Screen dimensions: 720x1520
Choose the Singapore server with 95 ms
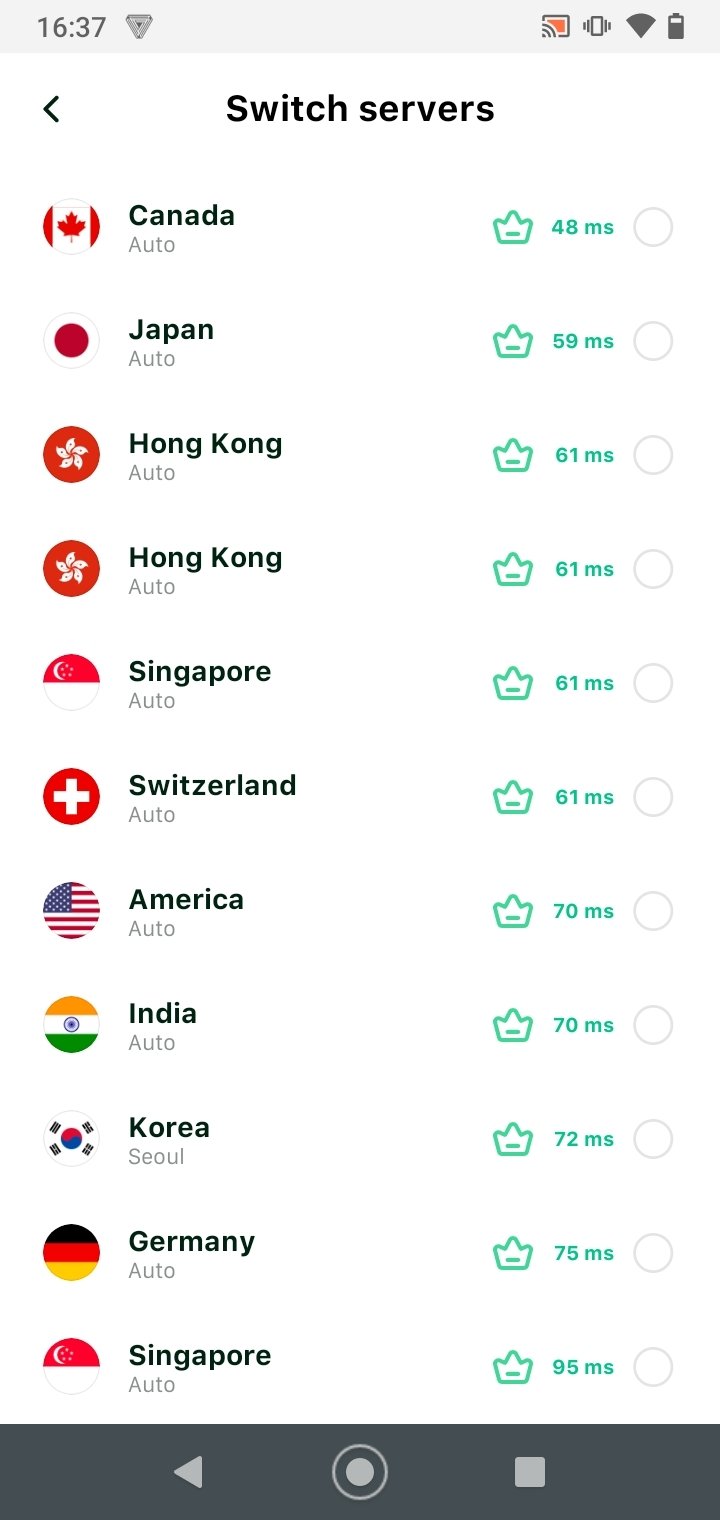[360, 1367]
